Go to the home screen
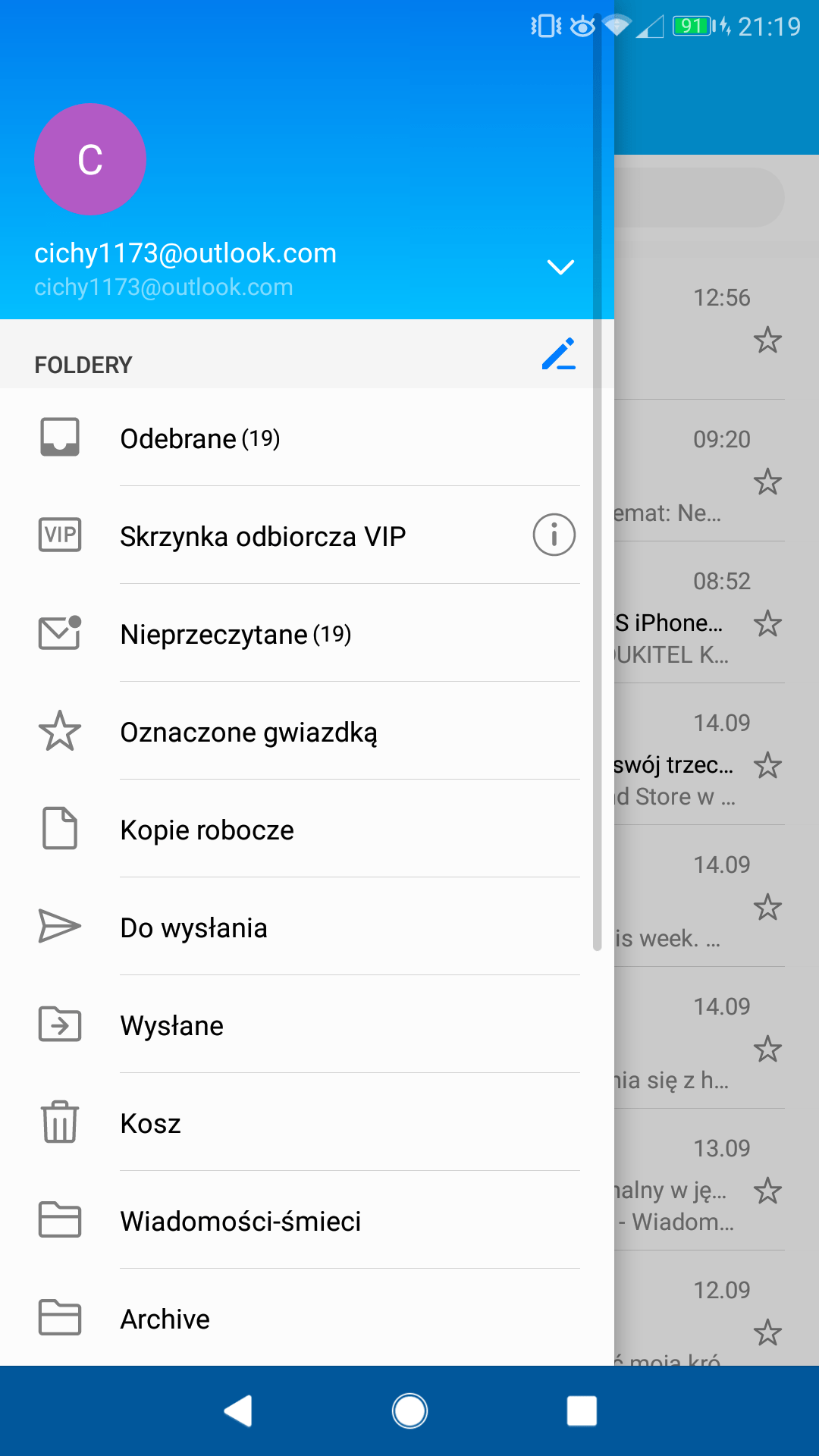The width and height of the screenshot is (819, 1456). pos(409,1410)
